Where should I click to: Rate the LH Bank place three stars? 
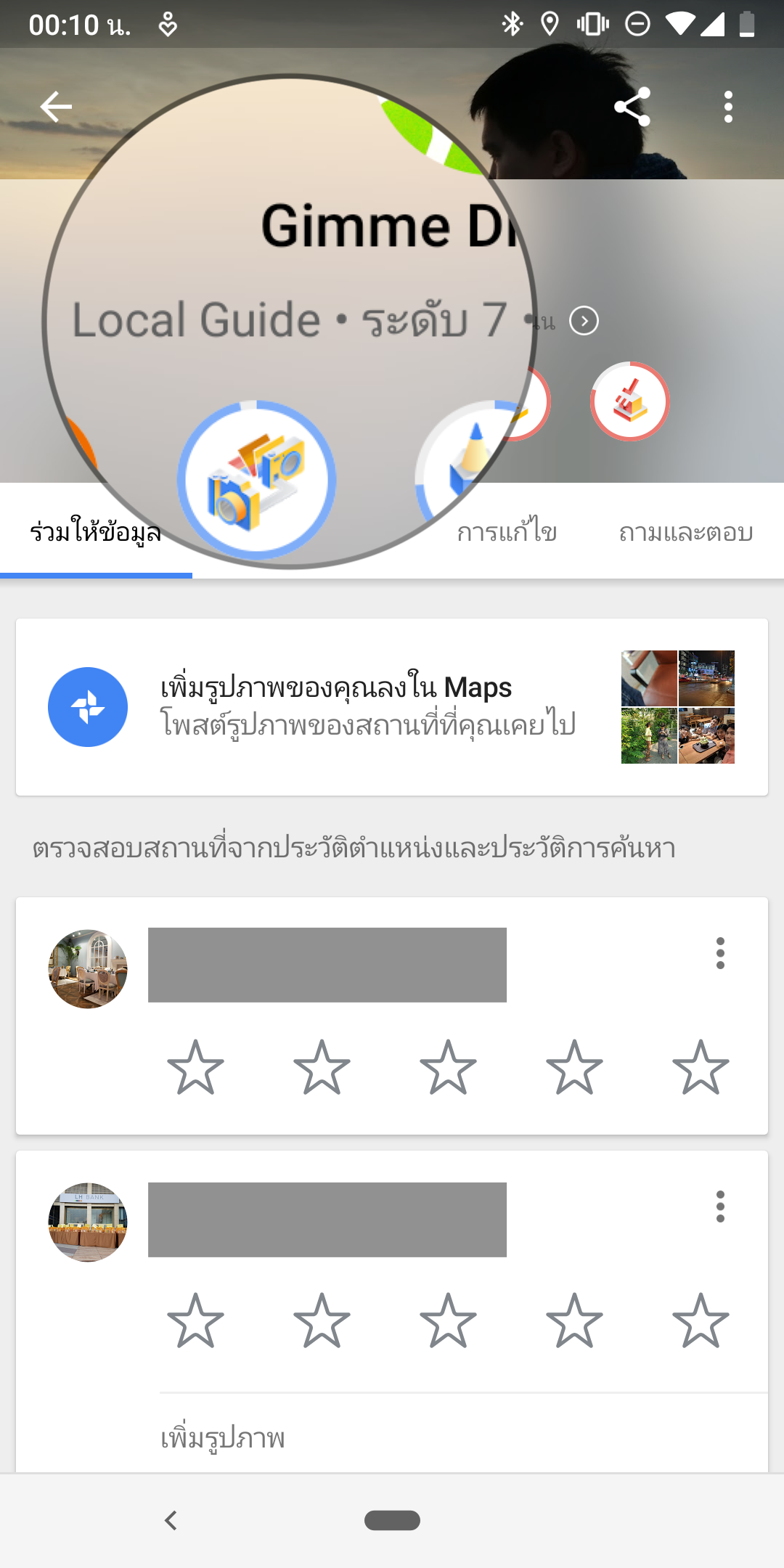pos(448,1320)
